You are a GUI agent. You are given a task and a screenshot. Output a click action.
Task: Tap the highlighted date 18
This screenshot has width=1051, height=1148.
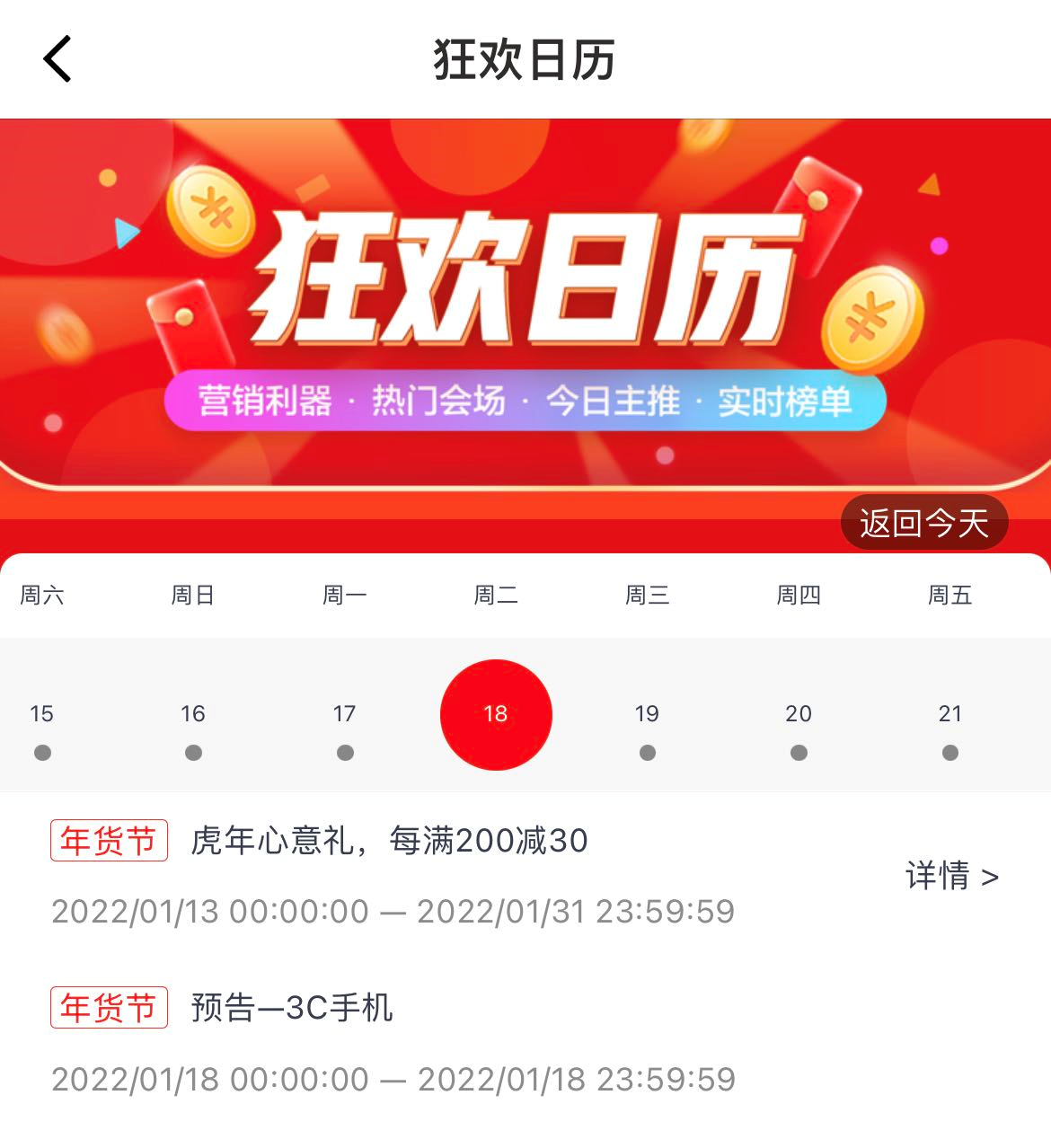[496, 715]
